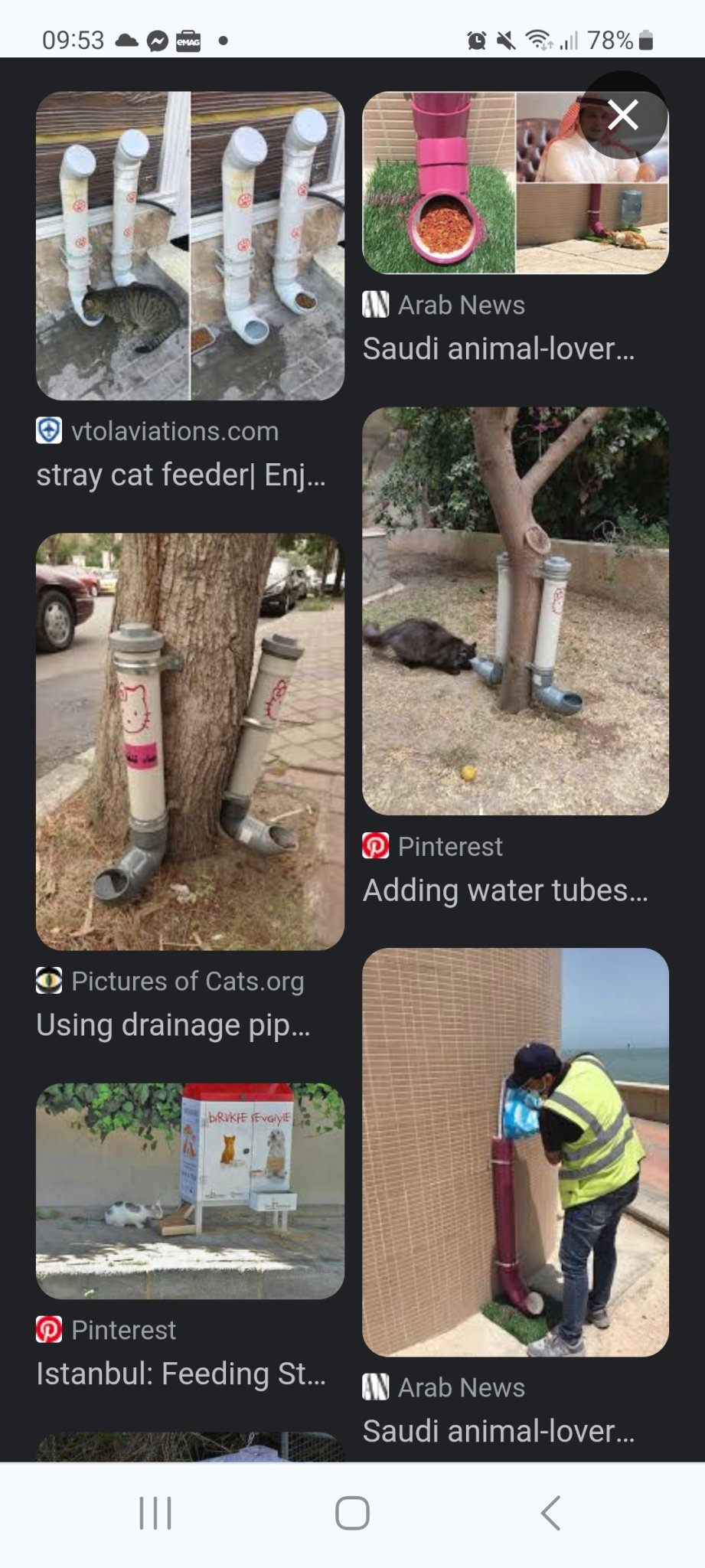Open the Istanbul feeding station Pinterest image
Image resolution: width=705 pixels, height=1568 pixels.
[190, 1191]
